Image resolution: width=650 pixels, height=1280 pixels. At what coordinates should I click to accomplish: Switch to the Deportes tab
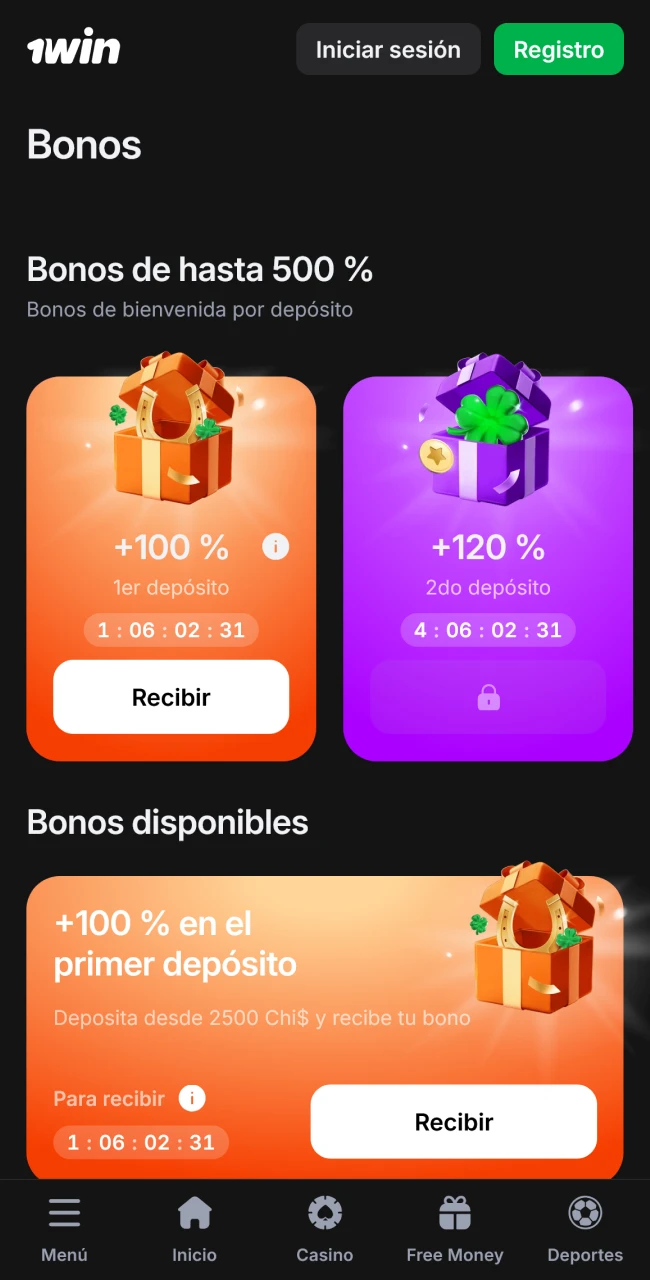585,1230
